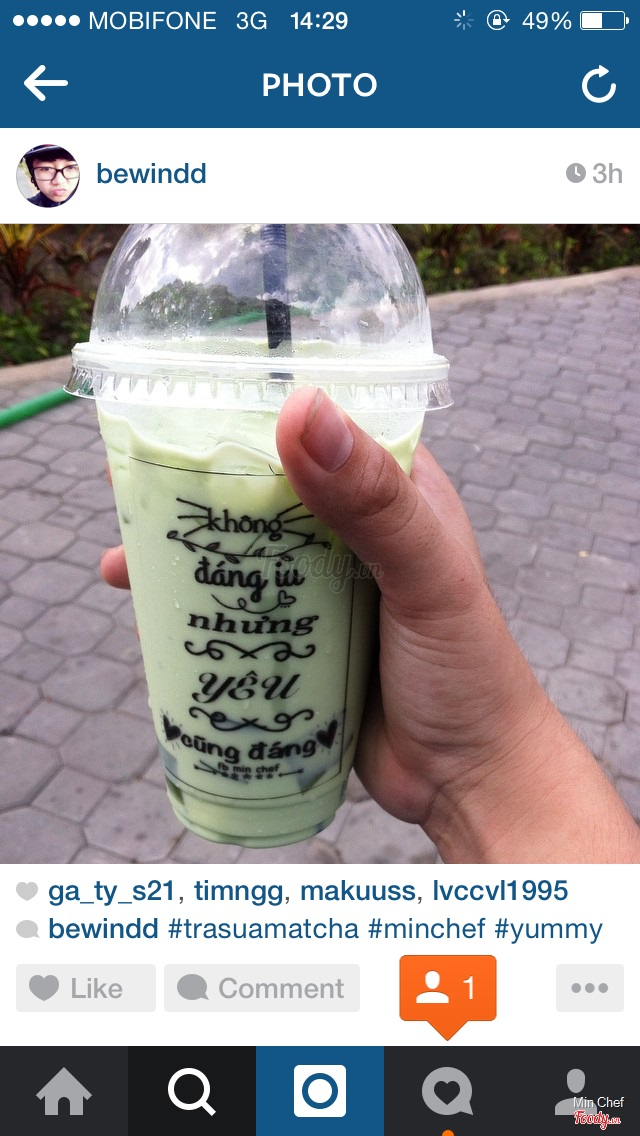Switch to the Search/Explore tab
Image resolution: width=640 pixels, height=1136 pixels.
pos(192,1091)
